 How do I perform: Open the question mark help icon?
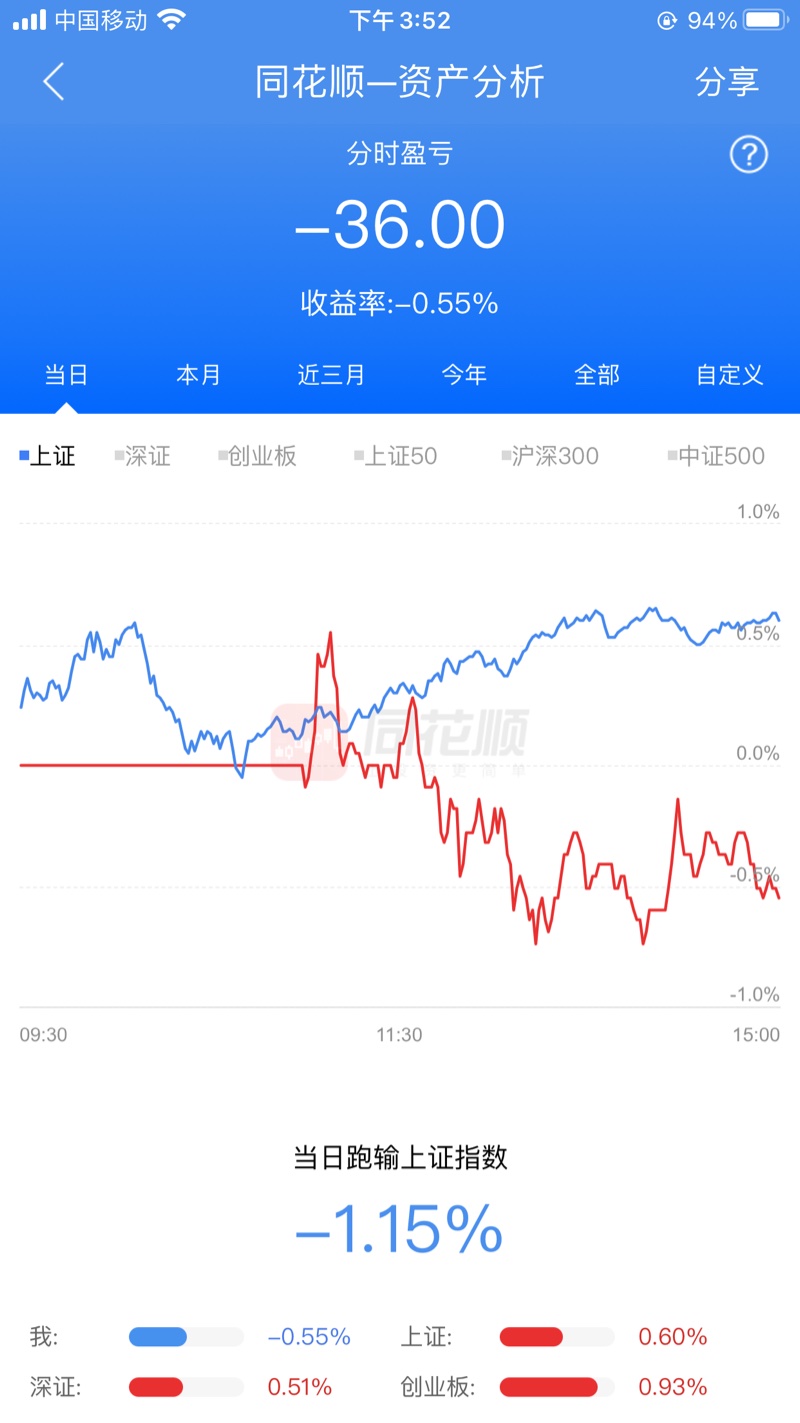click(749, 155)
